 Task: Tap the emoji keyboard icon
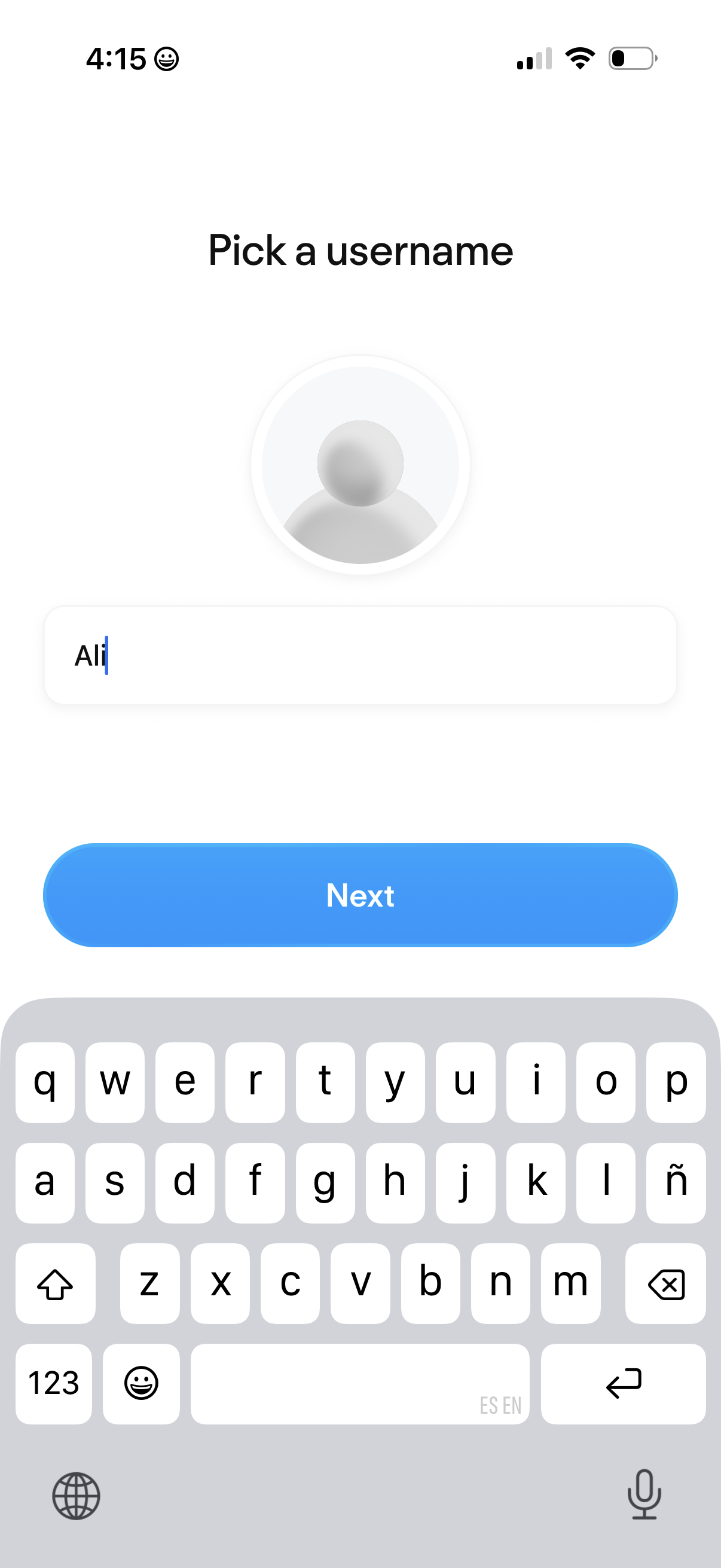141,1384
